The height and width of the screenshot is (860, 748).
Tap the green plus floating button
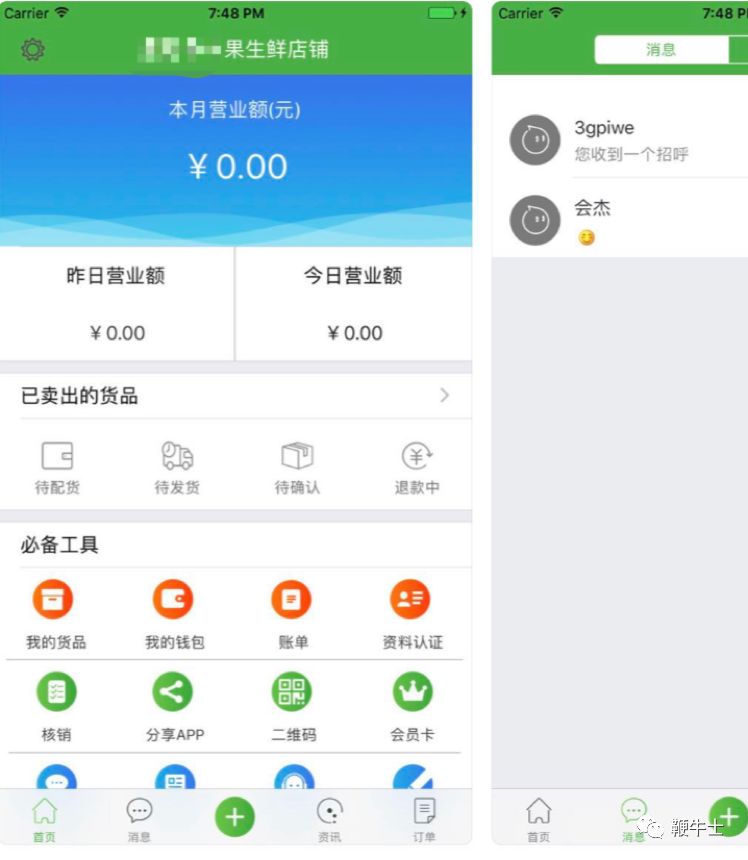(235, 816)
